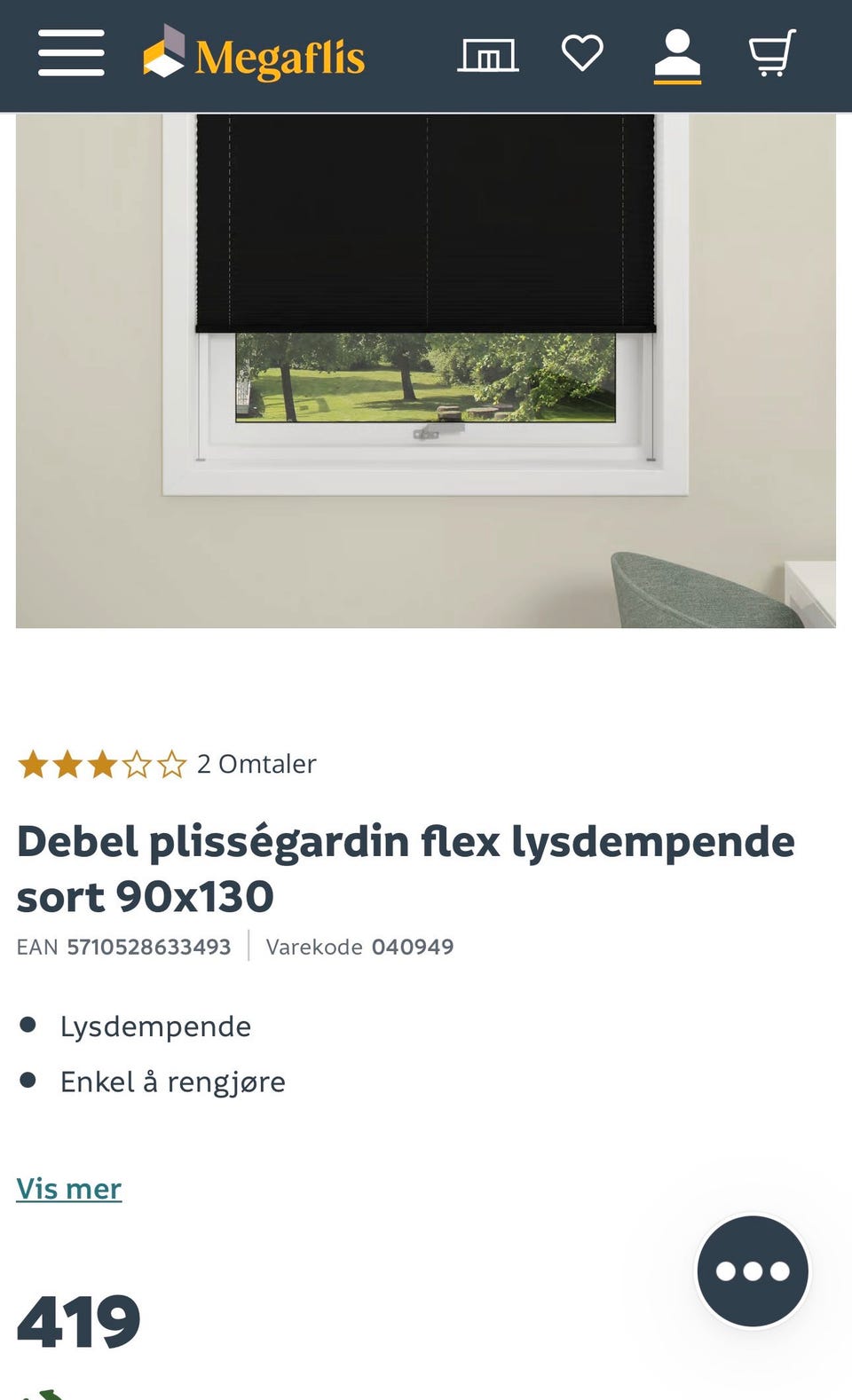Screen dimensions: 852x1400
Task: Click the Varekode 040949 value
Action: 413,947
